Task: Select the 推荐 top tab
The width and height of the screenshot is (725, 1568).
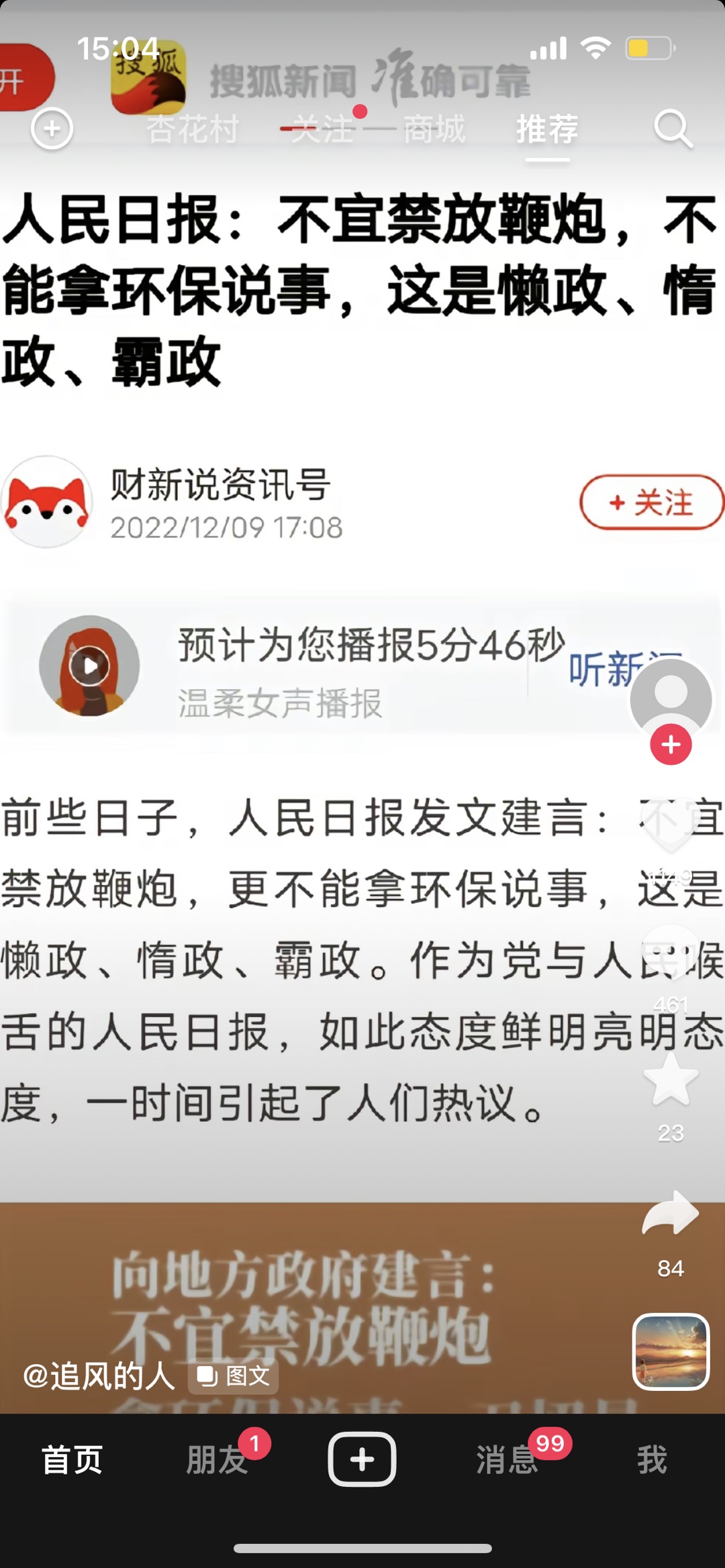Action: [547, 129]
